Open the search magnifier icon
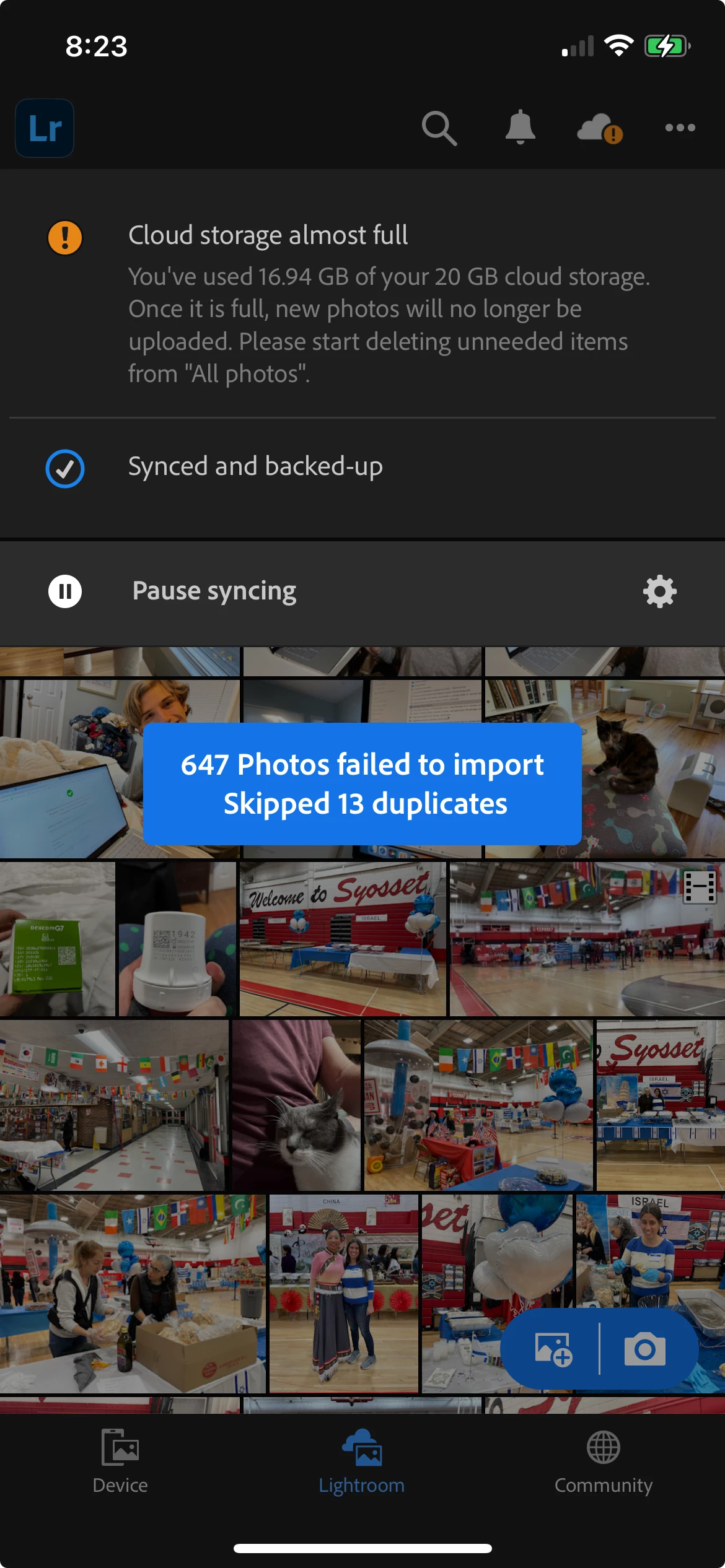725x1568 pixels. click(439, 128)
